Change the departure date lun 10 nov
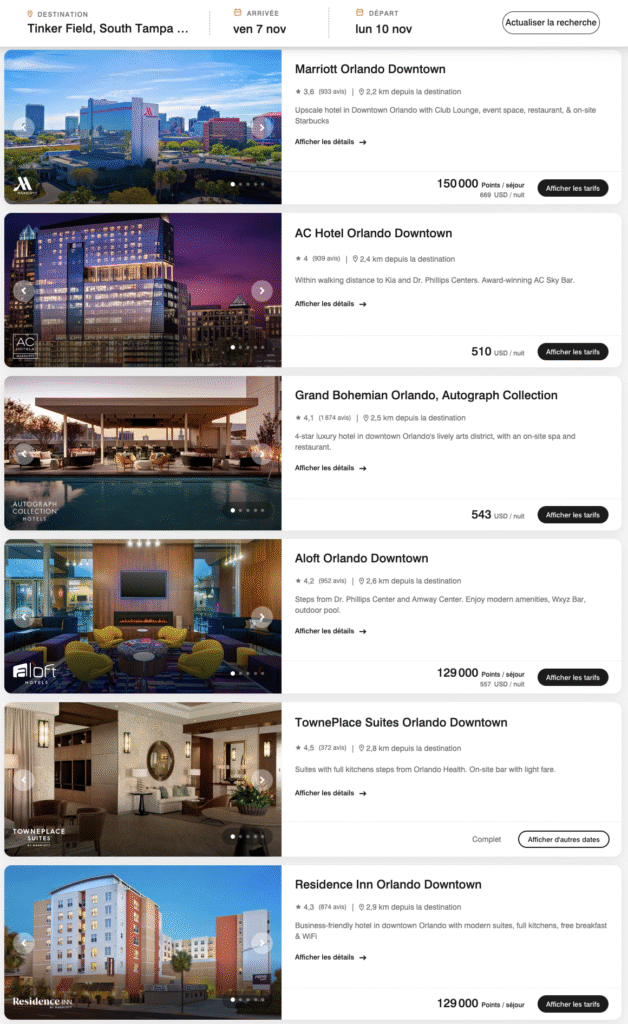The width and height of the screenshot is (628, 1024). pos(384,29)
